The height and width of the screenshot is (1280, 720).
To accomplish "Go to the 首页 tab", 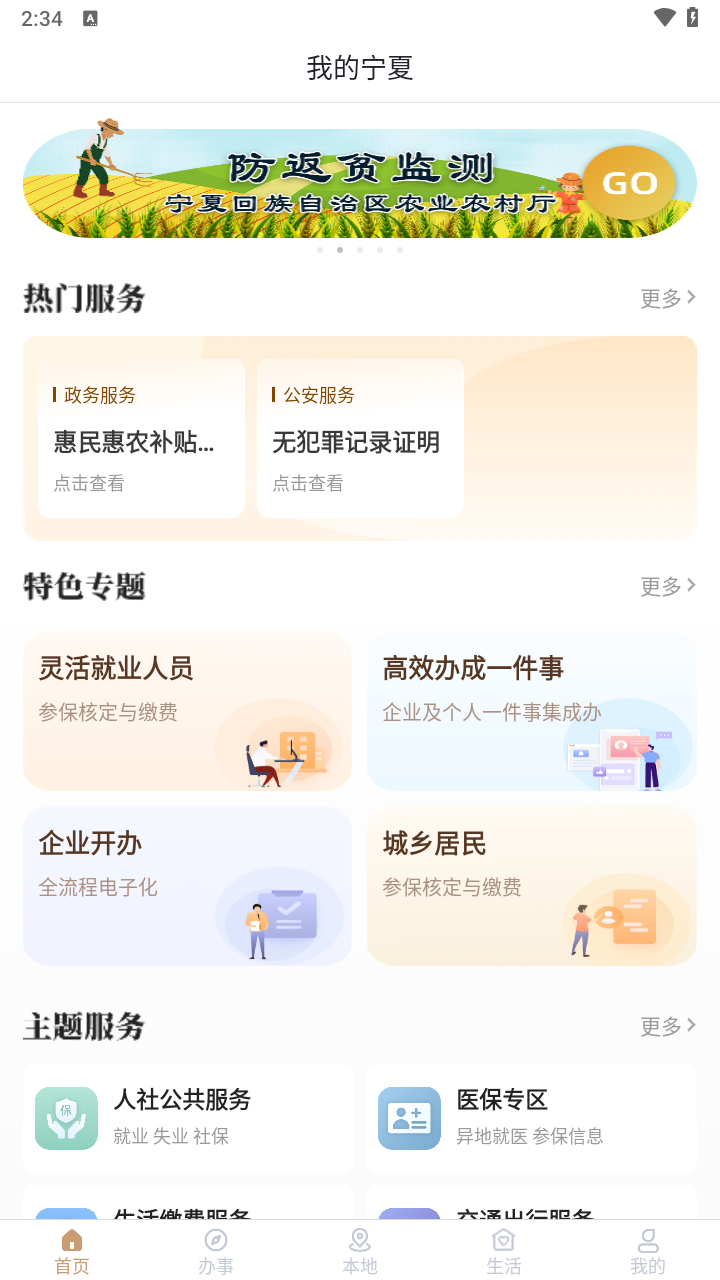I will (x=72, y=1252).
